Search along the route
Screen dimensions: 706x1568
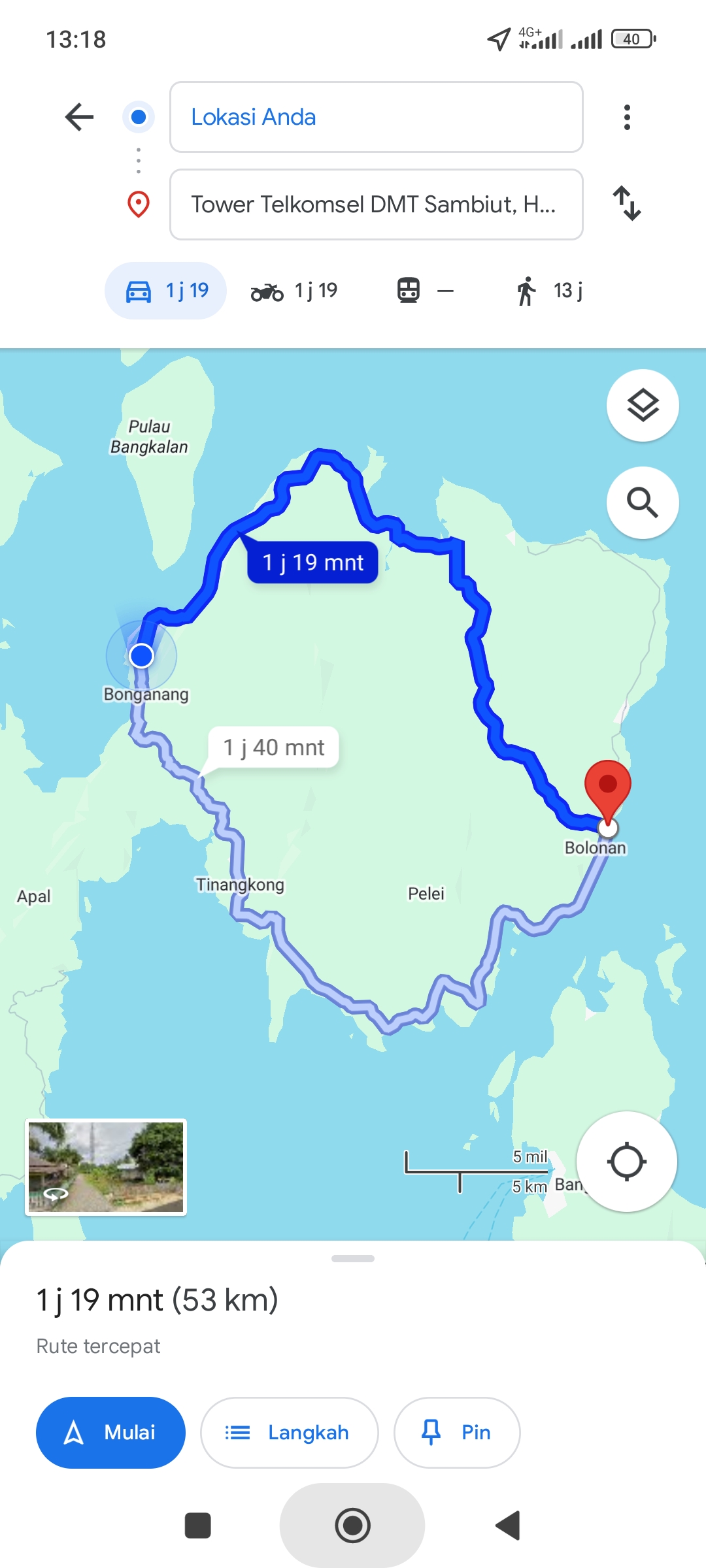point(643,502)
